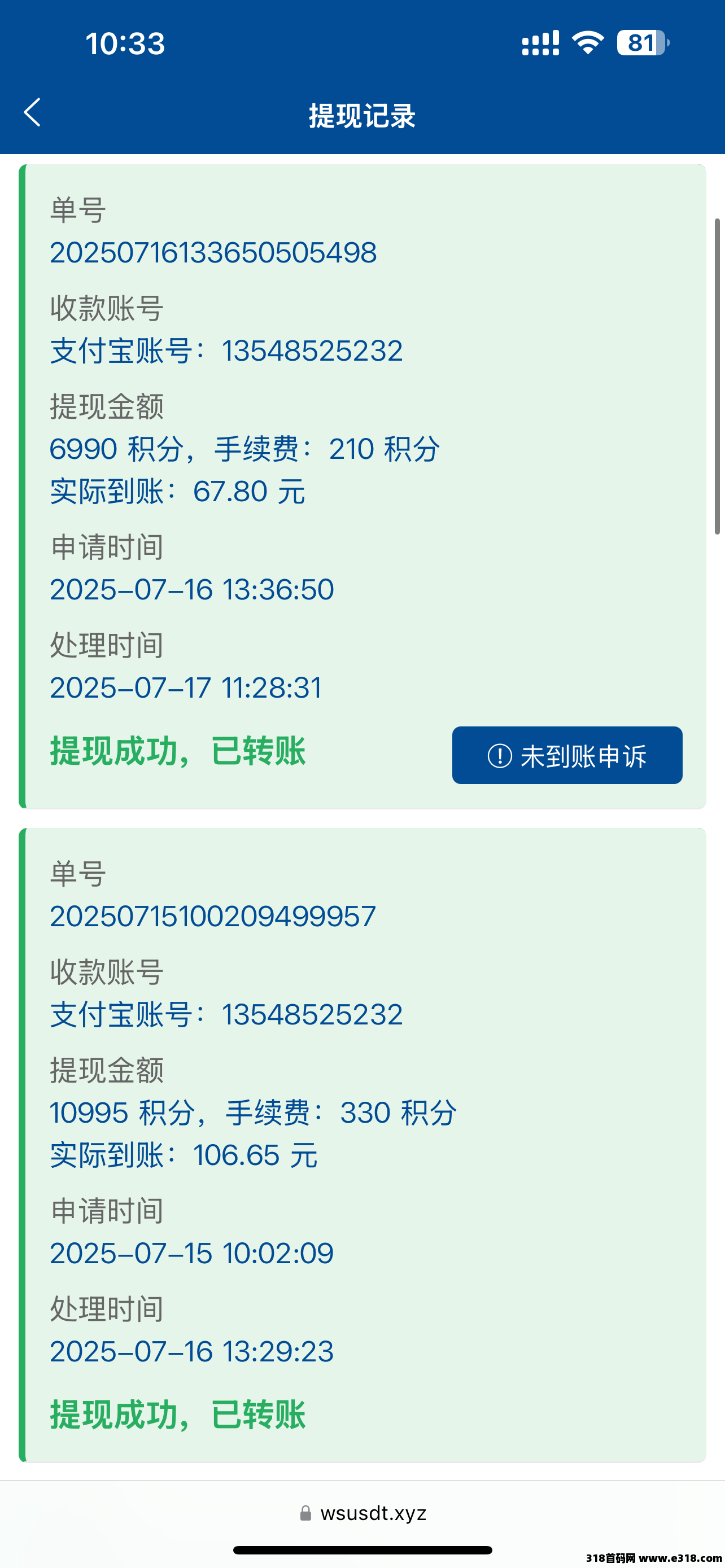Go back from the 提现记录 page
Viewport: 725px width, 1568px height.
point(32,113)
